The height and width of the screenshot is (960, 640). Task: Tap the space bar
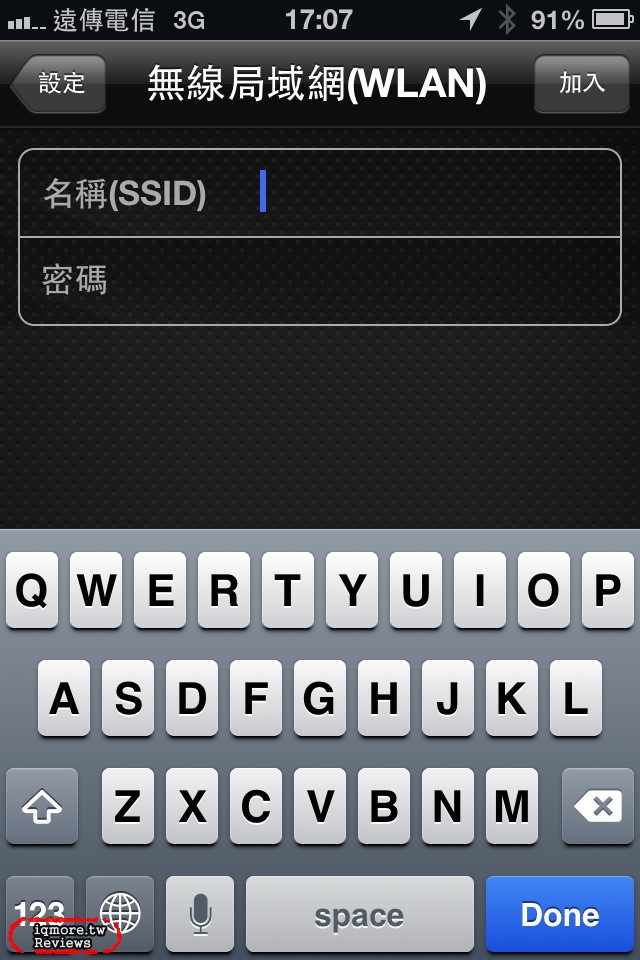point(359,914)
